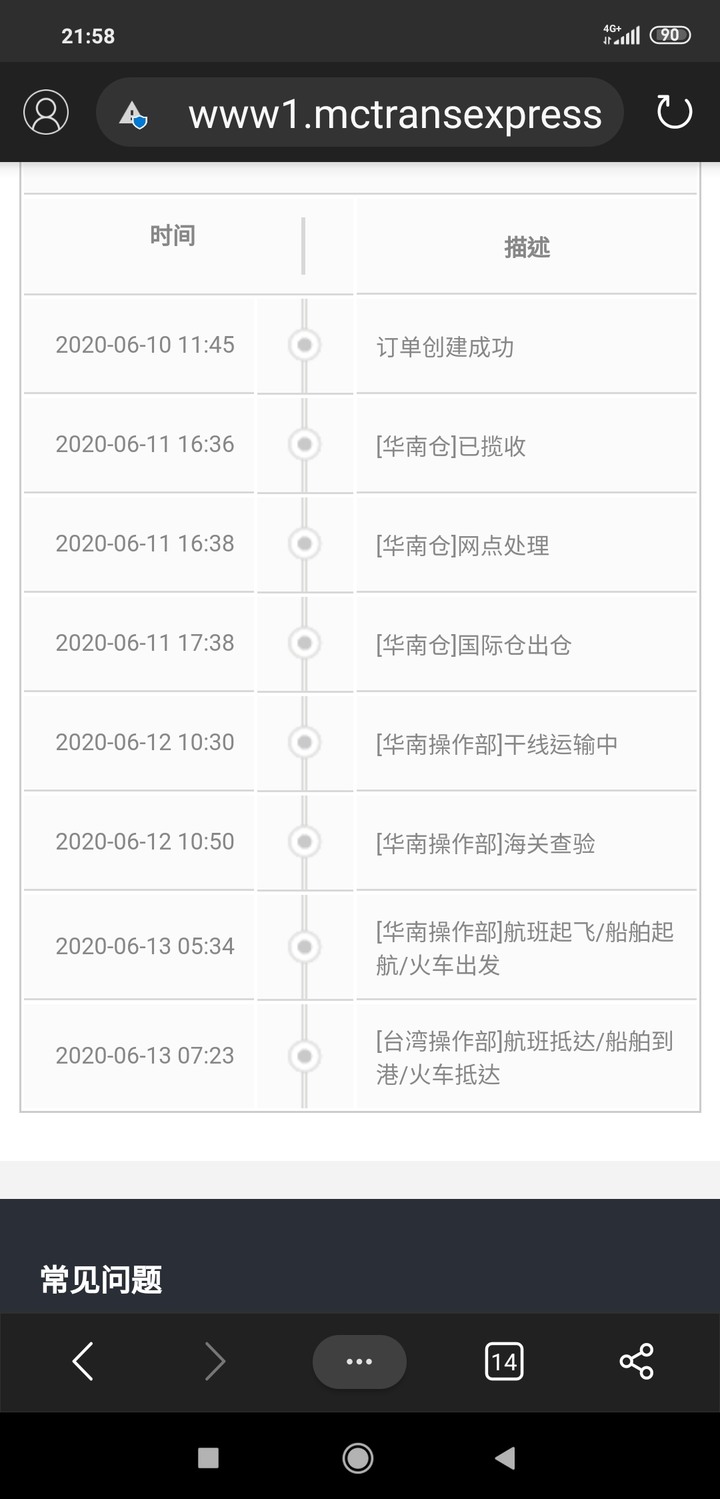This screenshot has height=1499, width=720.
Task: Go back to the previous page
Action: pyautogui.click(x=83, y=1361)
